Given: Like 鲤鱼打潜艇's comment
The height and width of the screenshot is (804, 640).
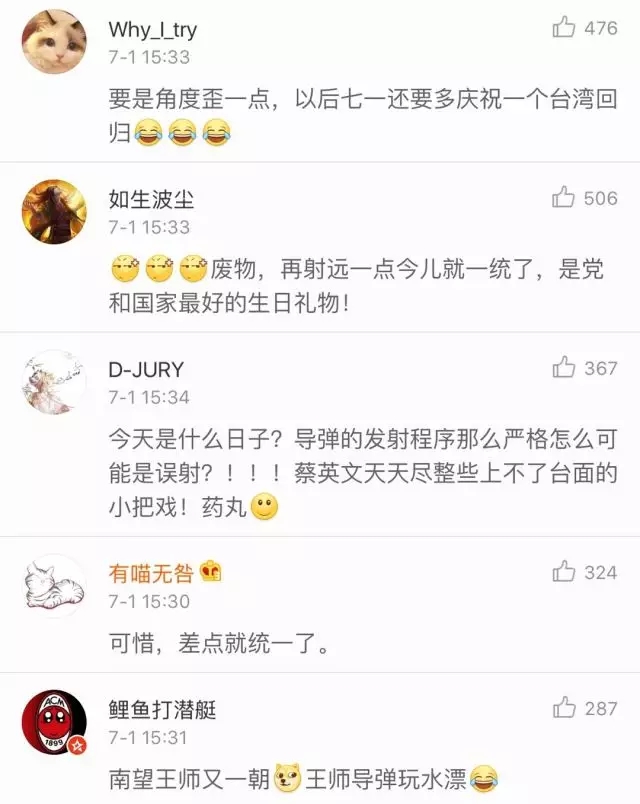Looking at the screenshot, I should (564, 708).
